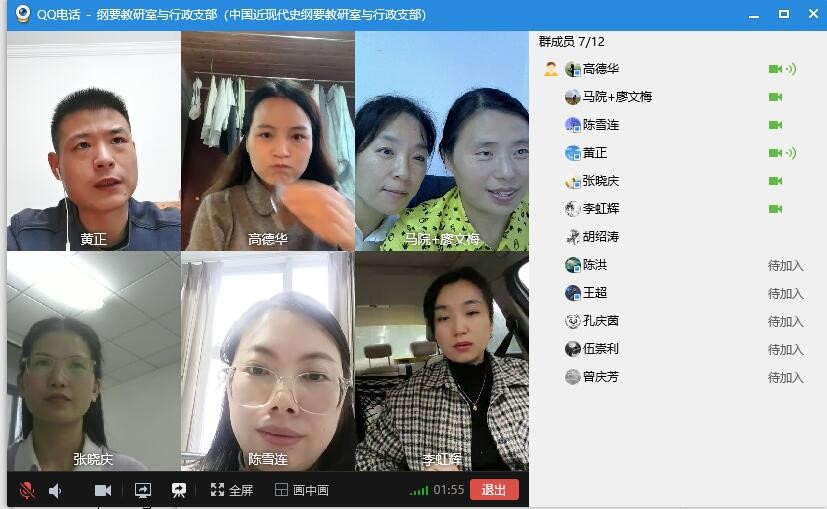Close the QQ电话 window
Viewport: 827px width, 509px height.
click(811, 14)
